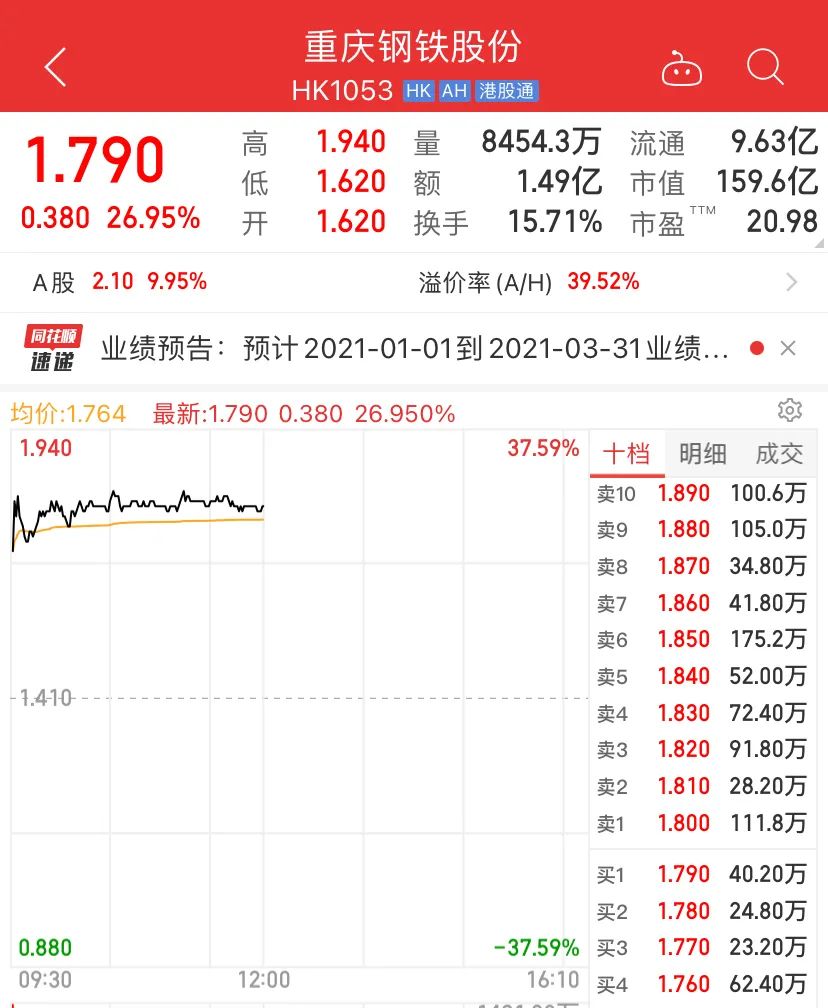The image size is (828, 1008).
Task: Open the robot assistant icon
Action: click(682, 70)
